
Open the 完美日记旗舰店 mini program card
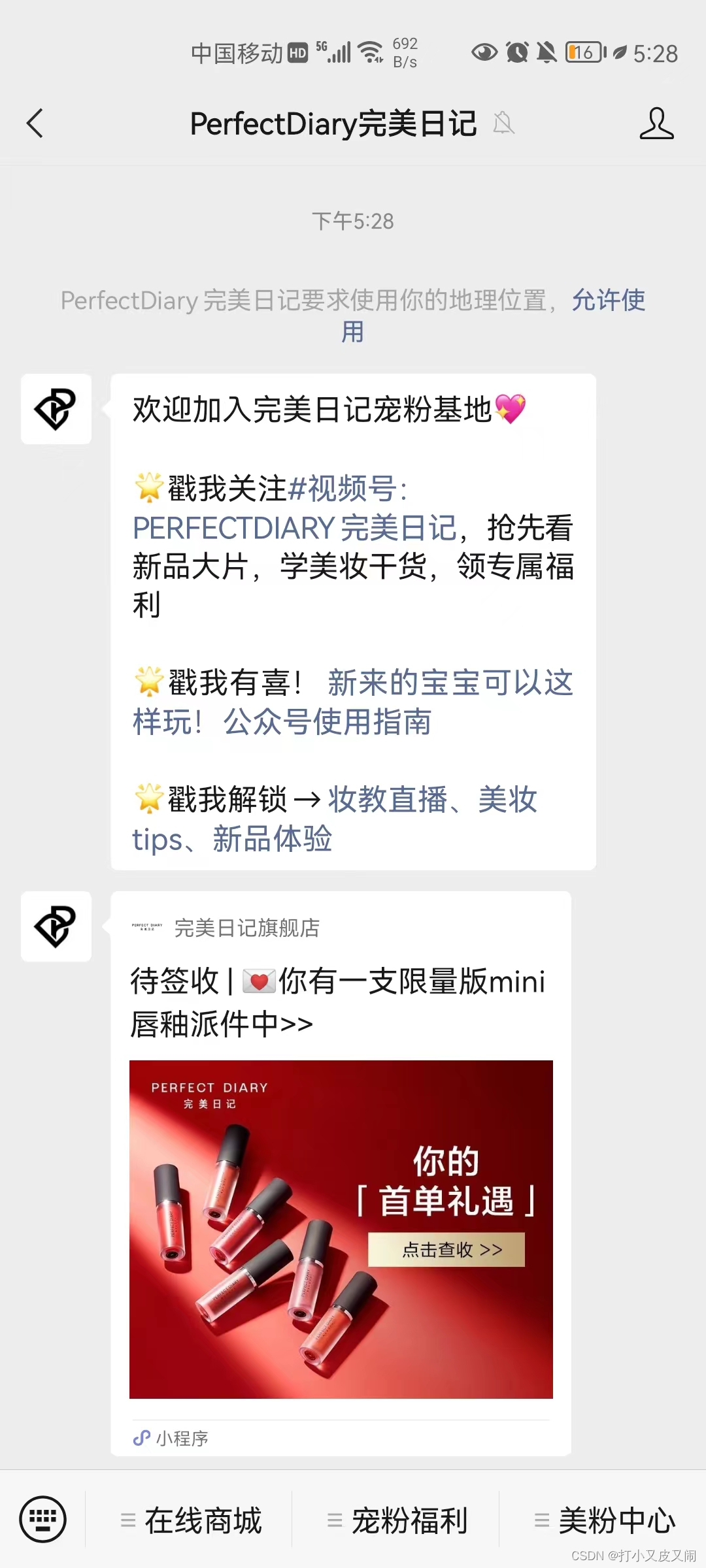point(341,1228)
